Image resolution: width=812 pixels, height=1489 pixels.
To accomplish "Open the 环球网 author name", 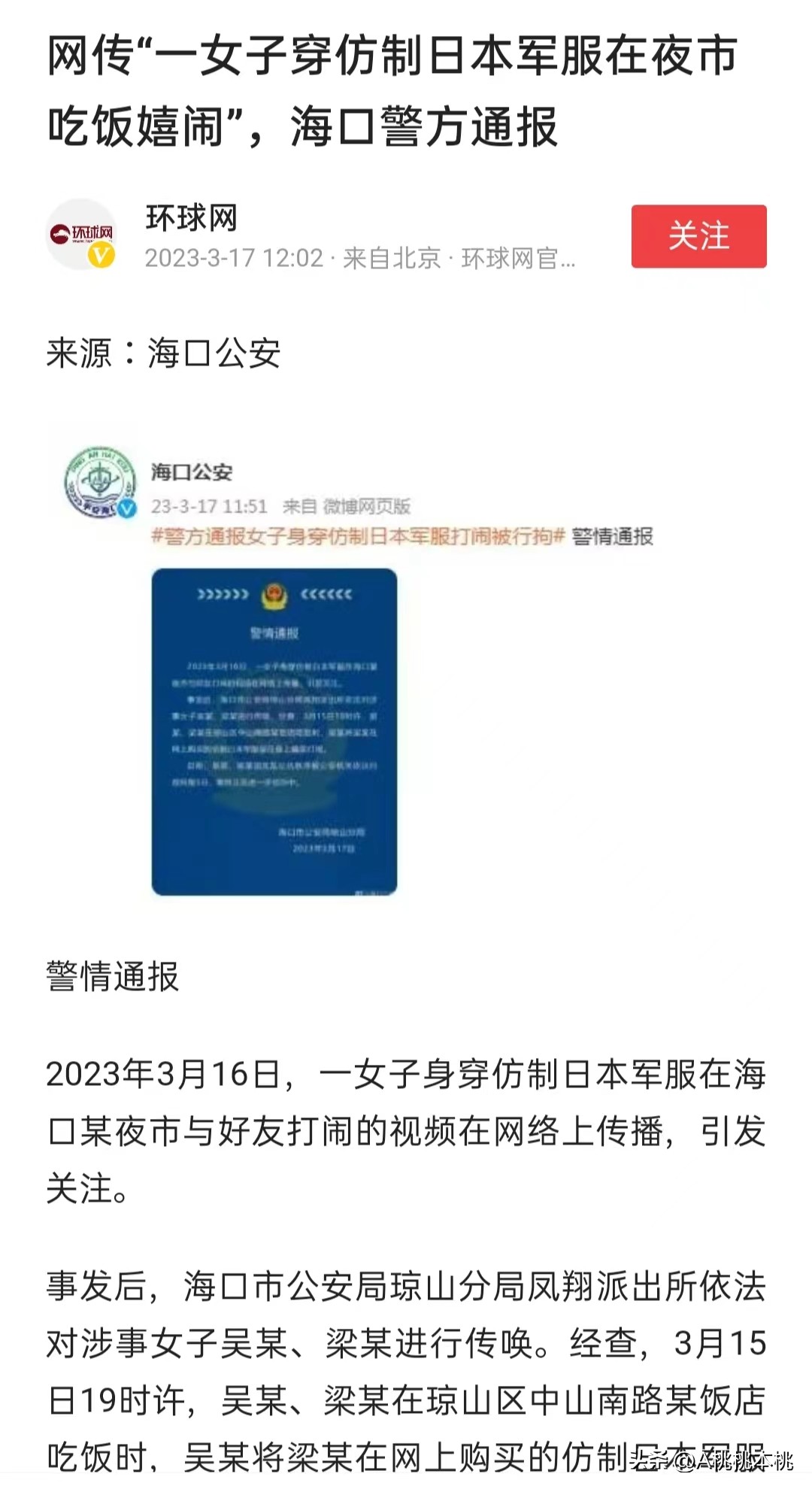I will (192, 218).
